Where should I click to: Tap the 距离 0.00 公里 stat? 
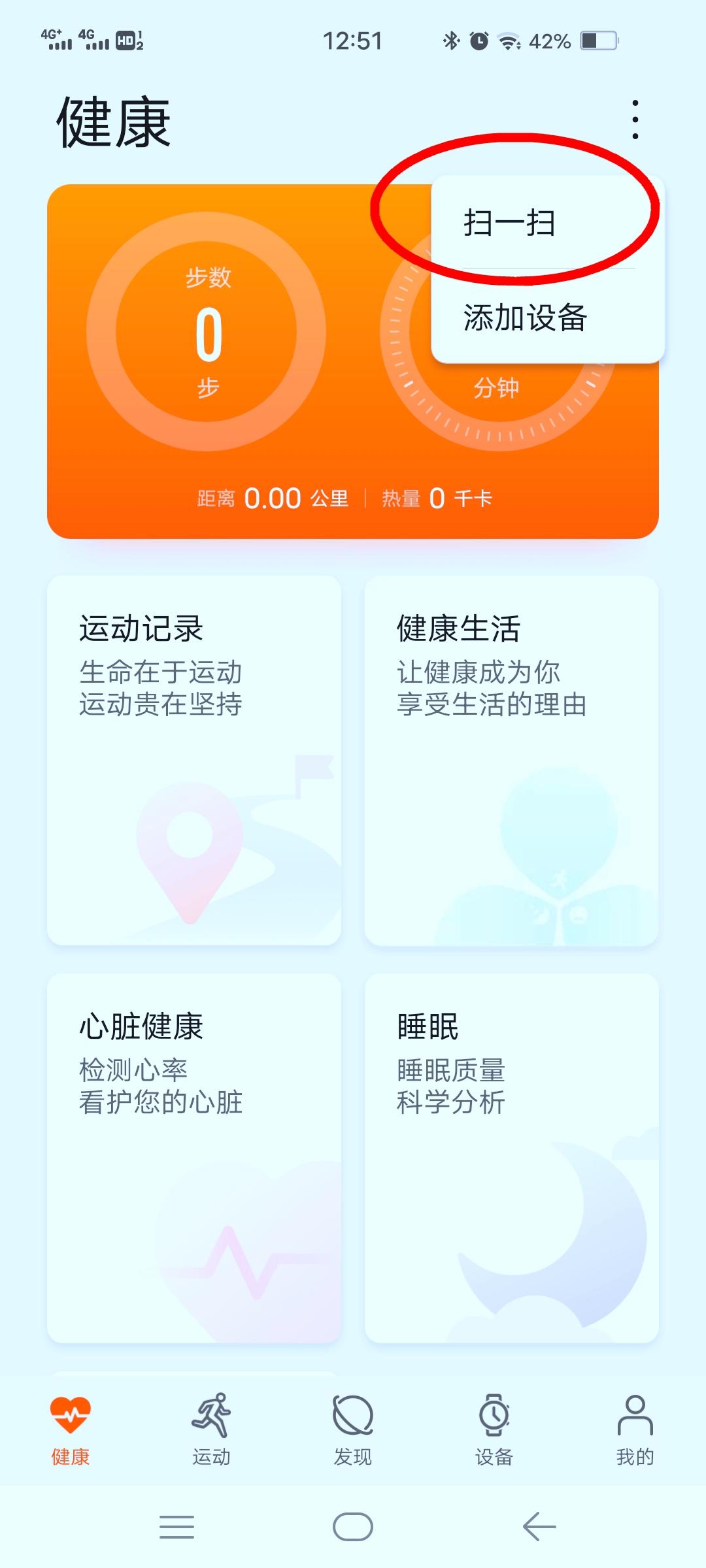(273, 498)
